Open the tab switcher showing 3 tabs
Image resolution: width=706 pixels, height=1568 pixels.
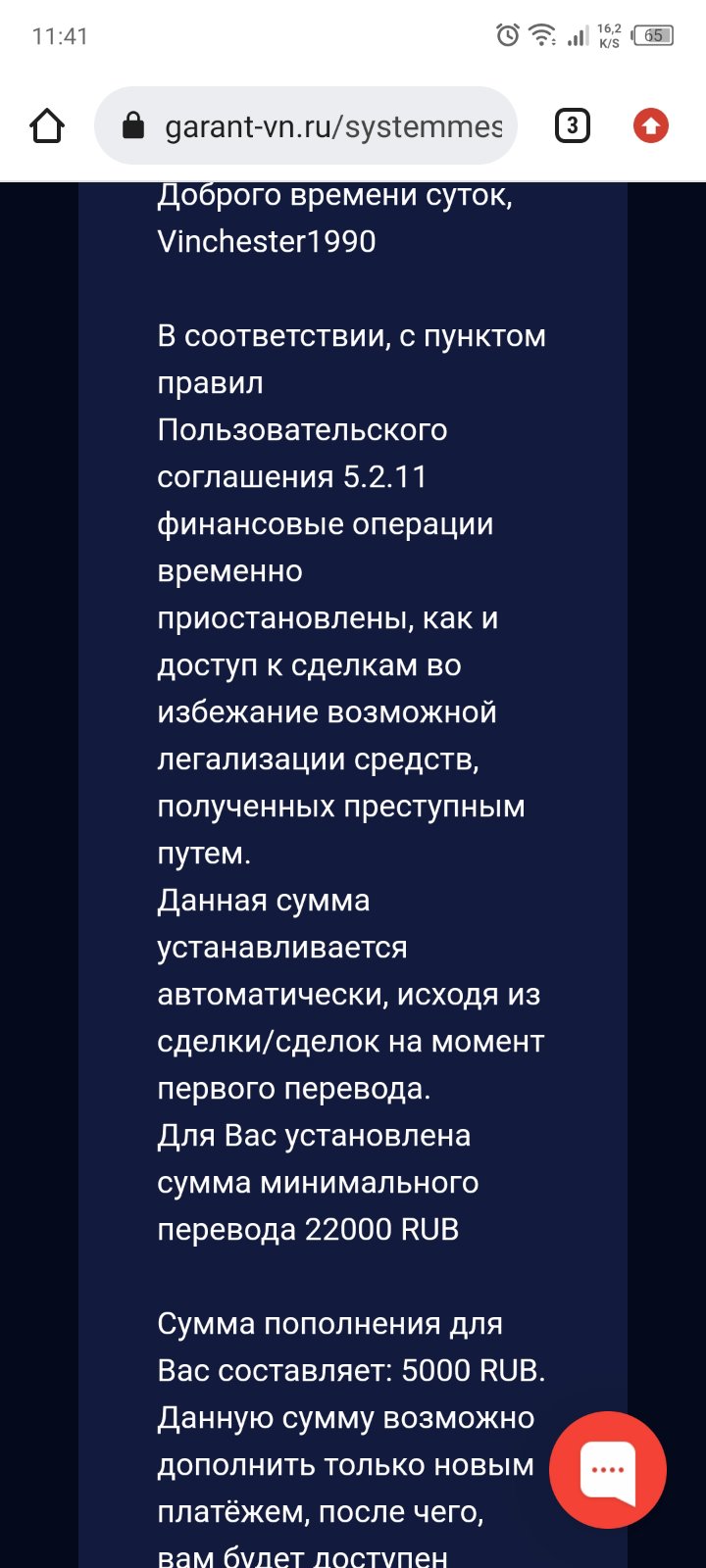click(573, 125)
